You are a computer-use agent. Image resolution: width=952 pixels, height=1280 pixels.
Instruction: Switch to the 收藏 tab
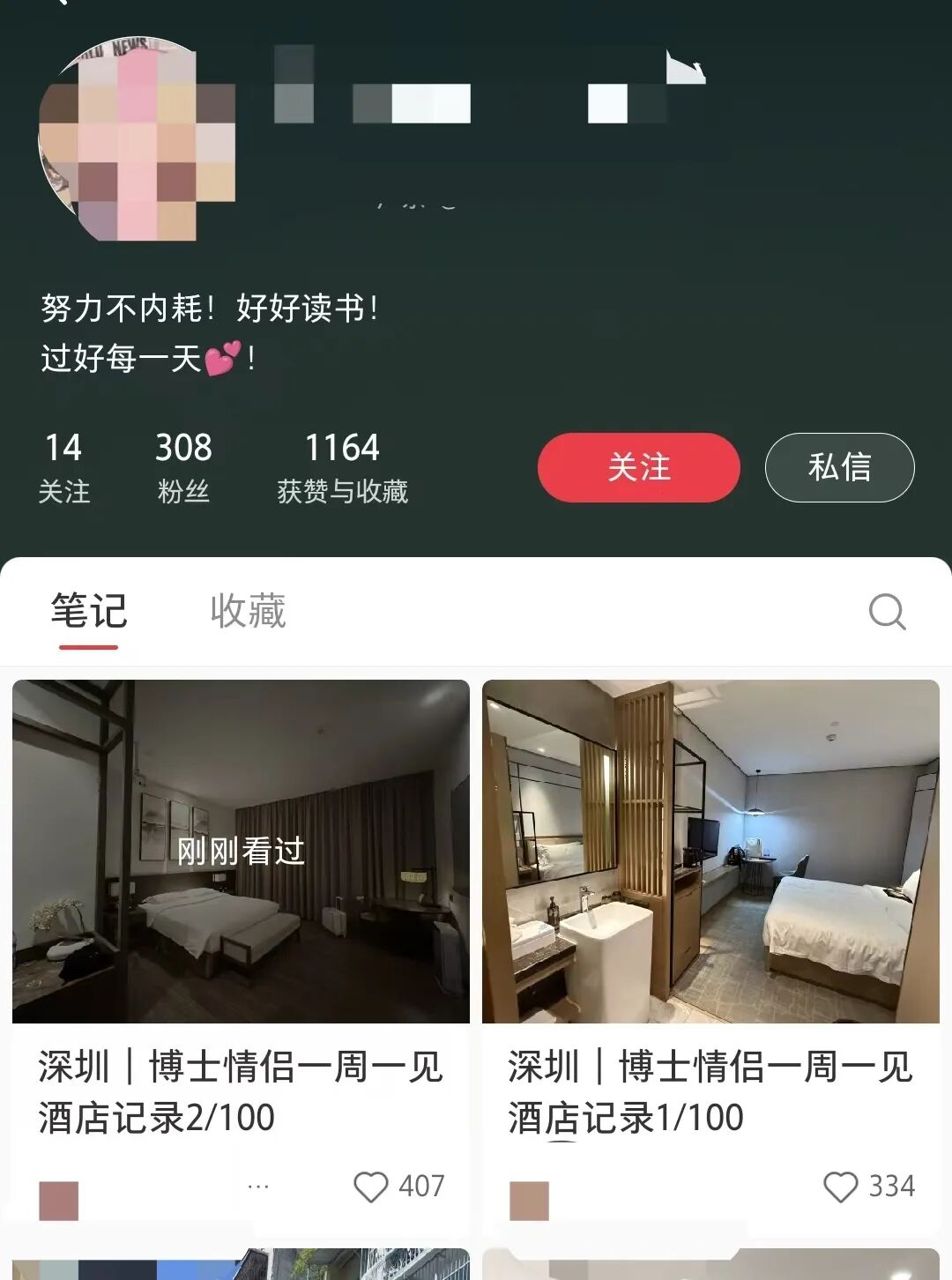pos(248,611)
